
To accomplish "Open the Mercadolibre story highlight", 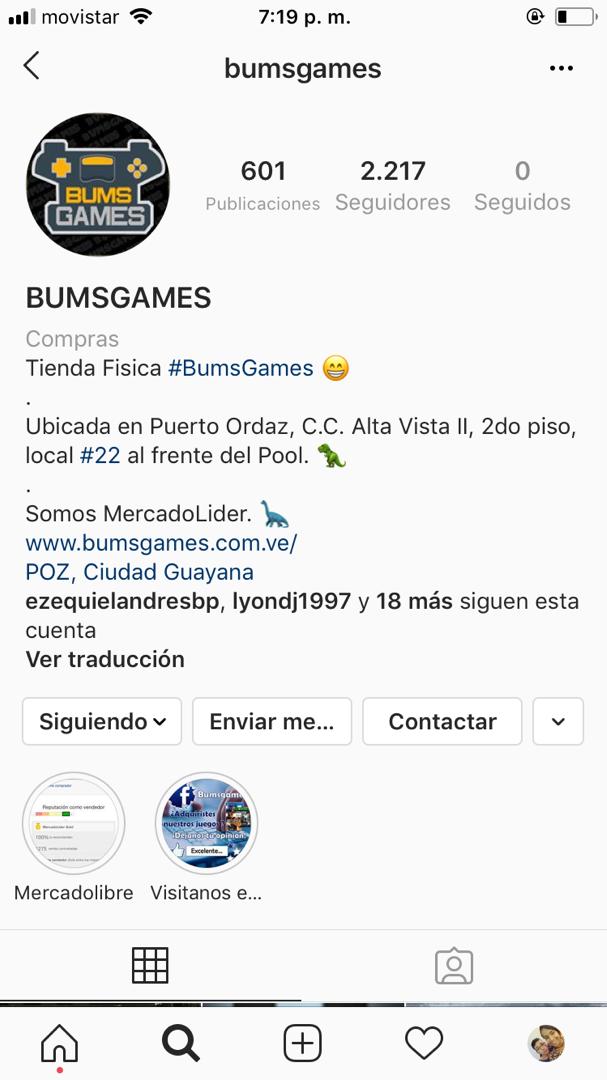I will point(74,823).
